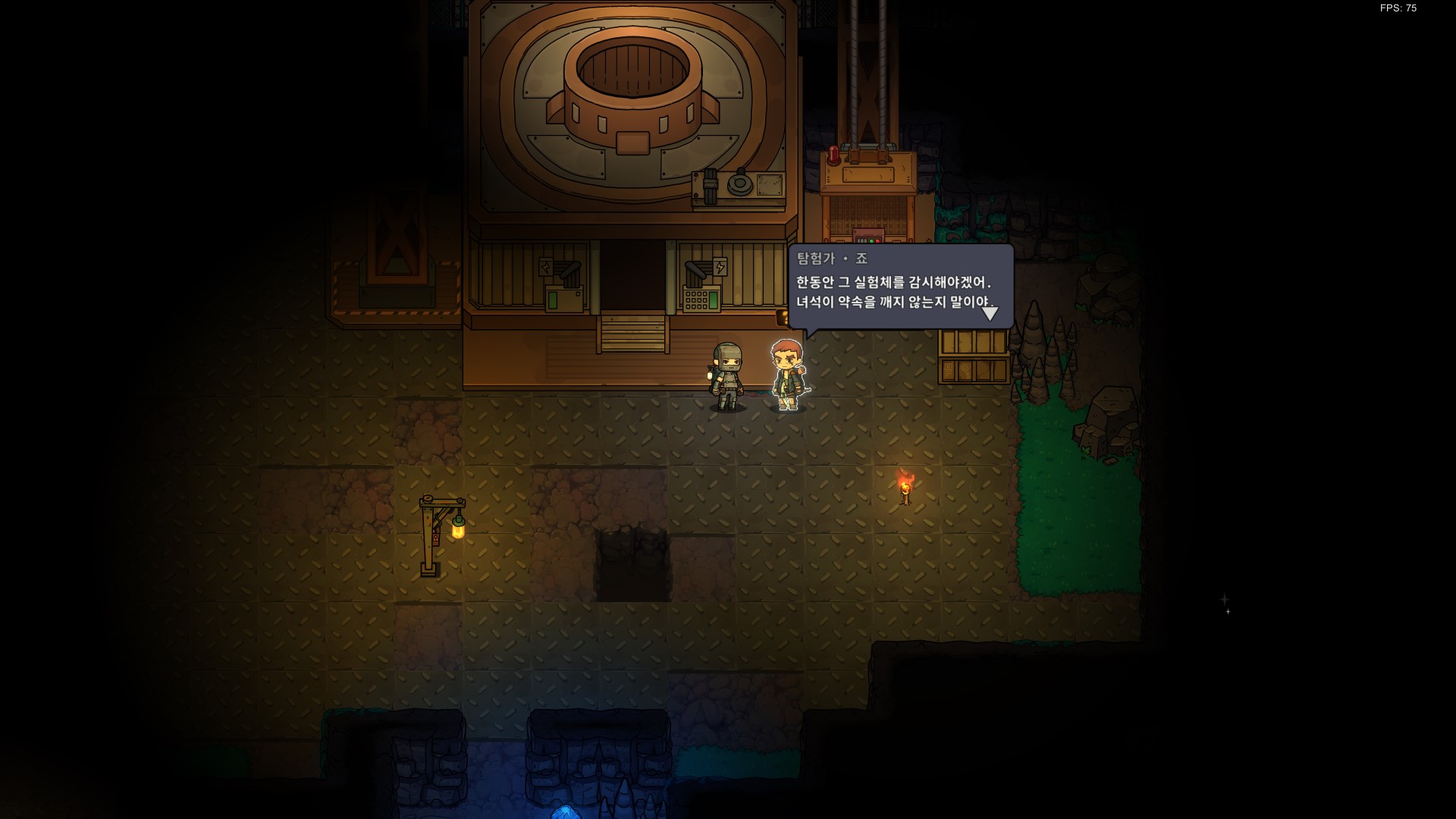
Task: Advance the dialogue with the white arrow
Action: point(990,313)
